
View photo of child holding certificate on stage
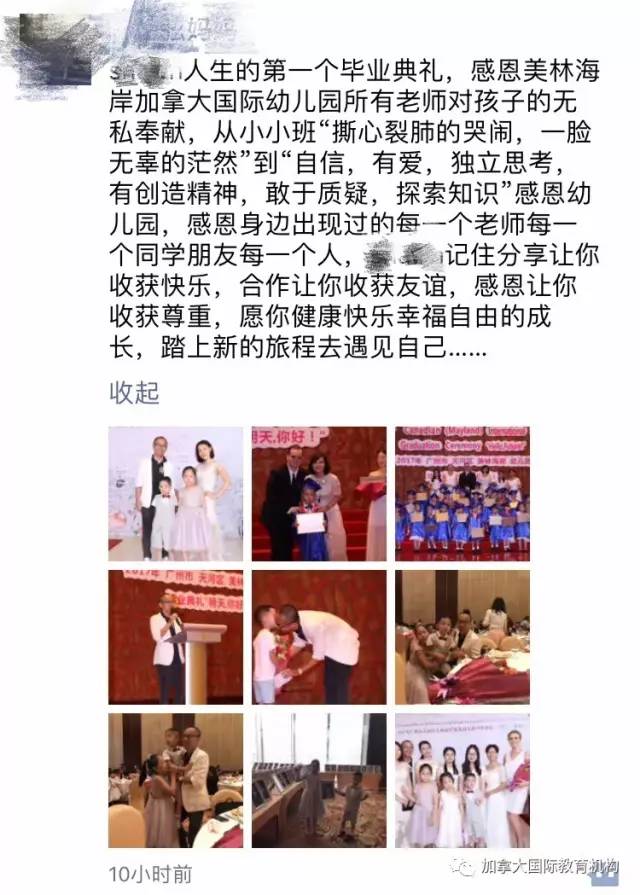point(319,494)
